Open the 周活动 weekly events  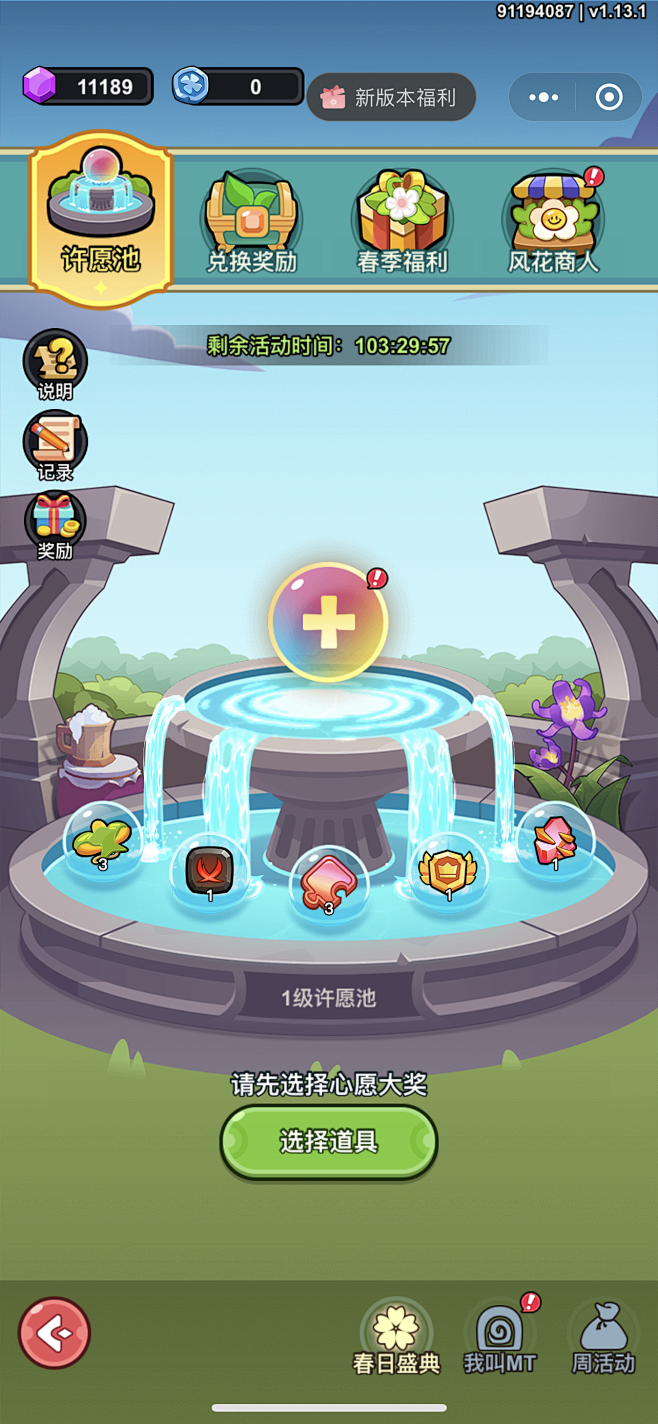(x=603, y=1337)
